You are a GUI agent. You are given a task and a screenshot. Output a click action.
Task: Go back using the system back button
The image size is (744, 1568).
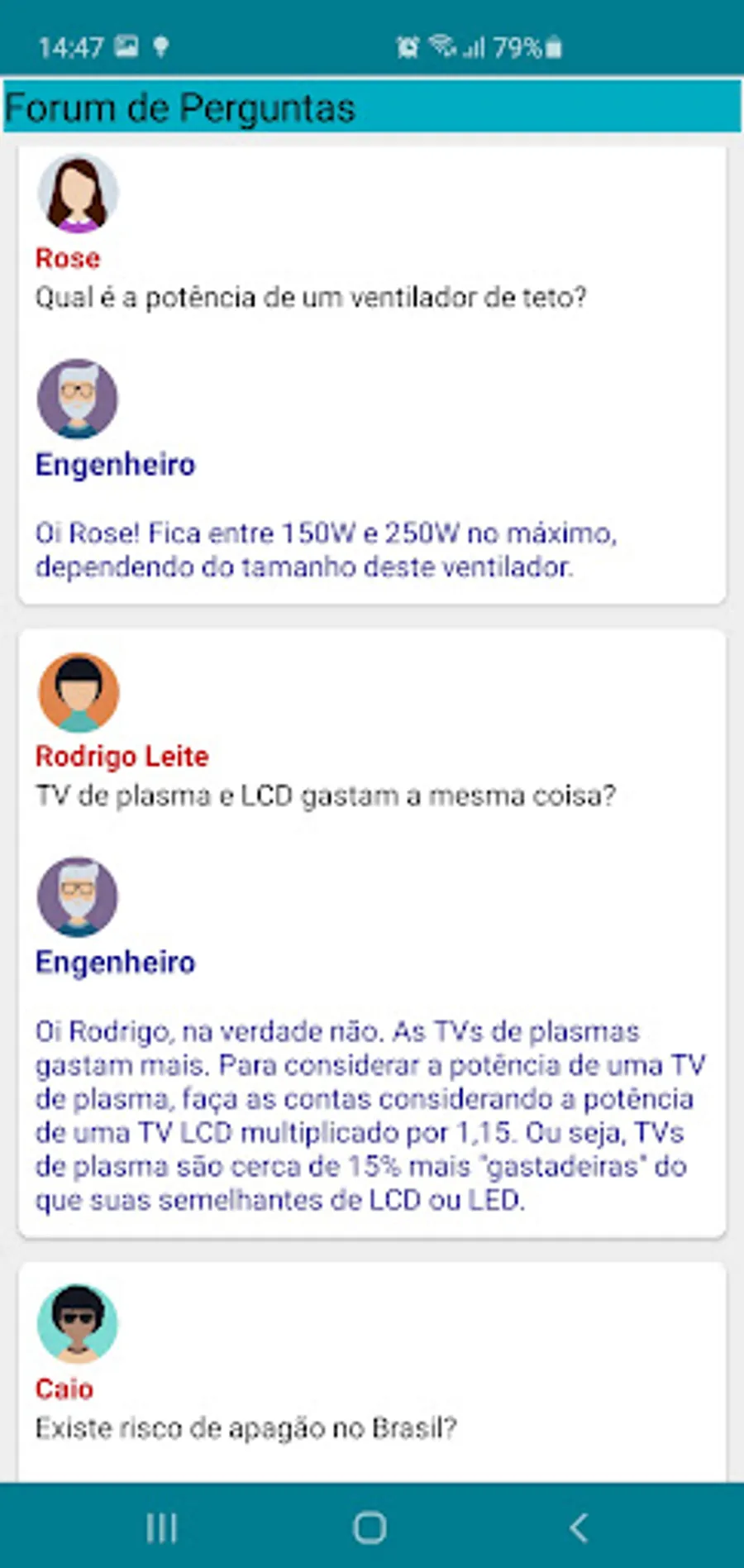(x=579, y=1527)
